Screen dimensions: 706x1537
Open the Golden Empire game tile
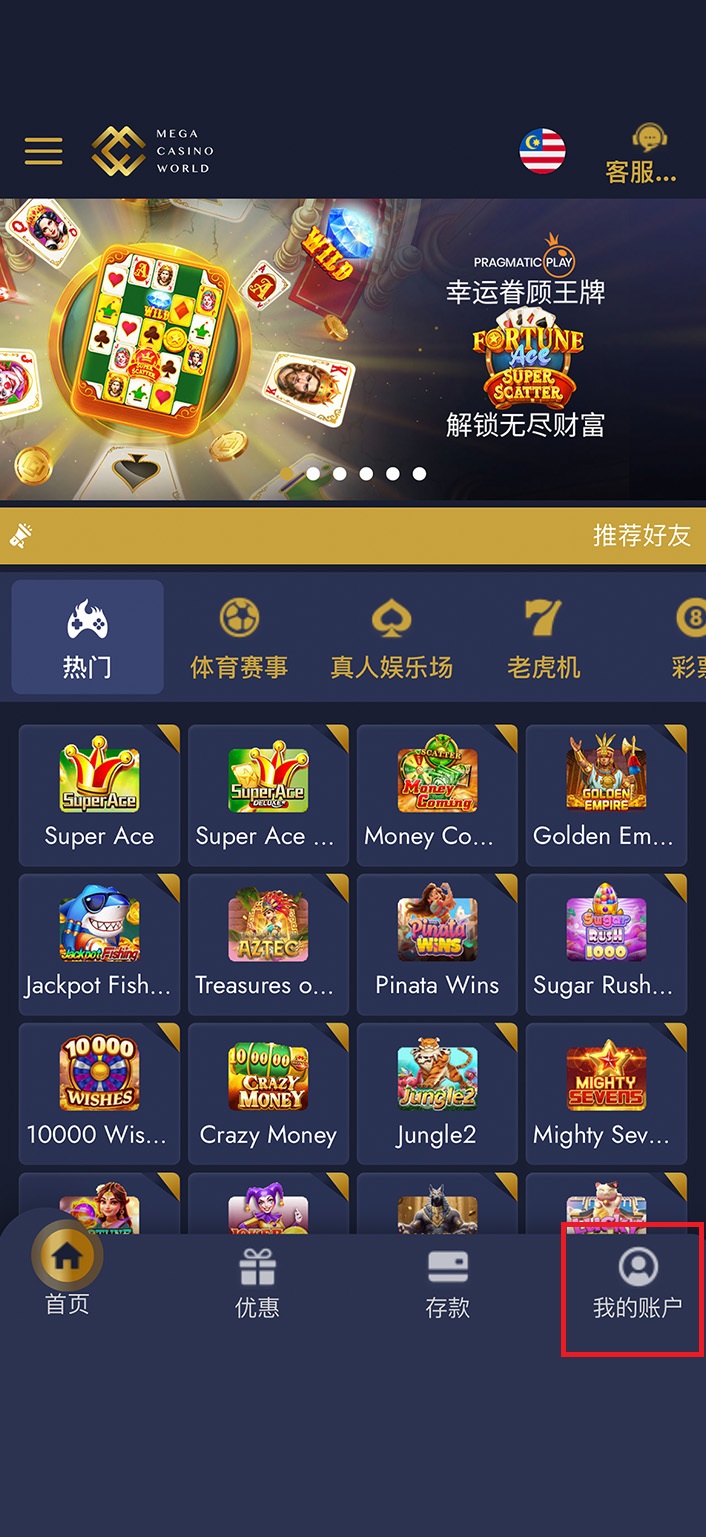pos(606,795)
